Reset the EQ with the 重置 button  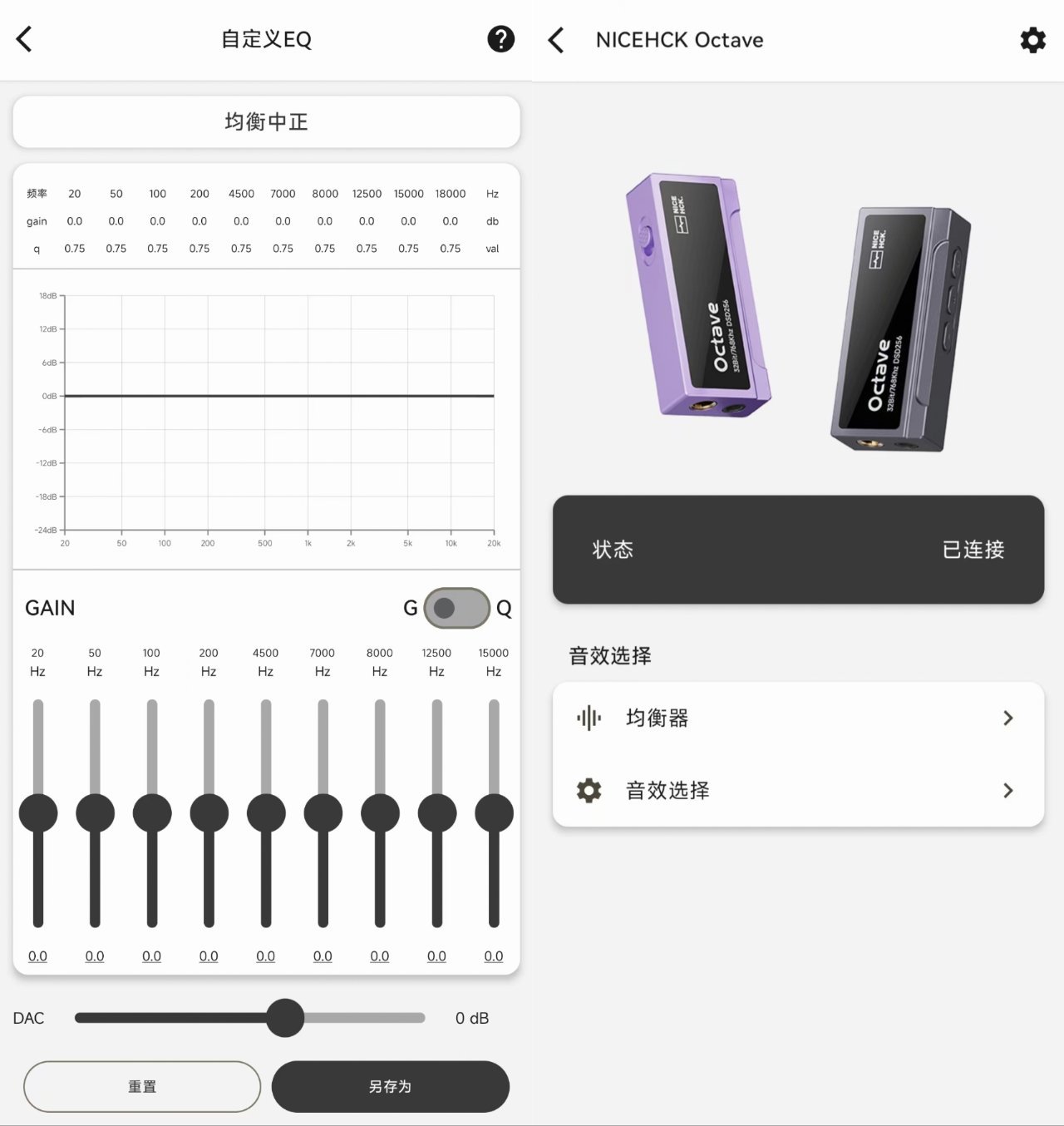coord(142,1086)
